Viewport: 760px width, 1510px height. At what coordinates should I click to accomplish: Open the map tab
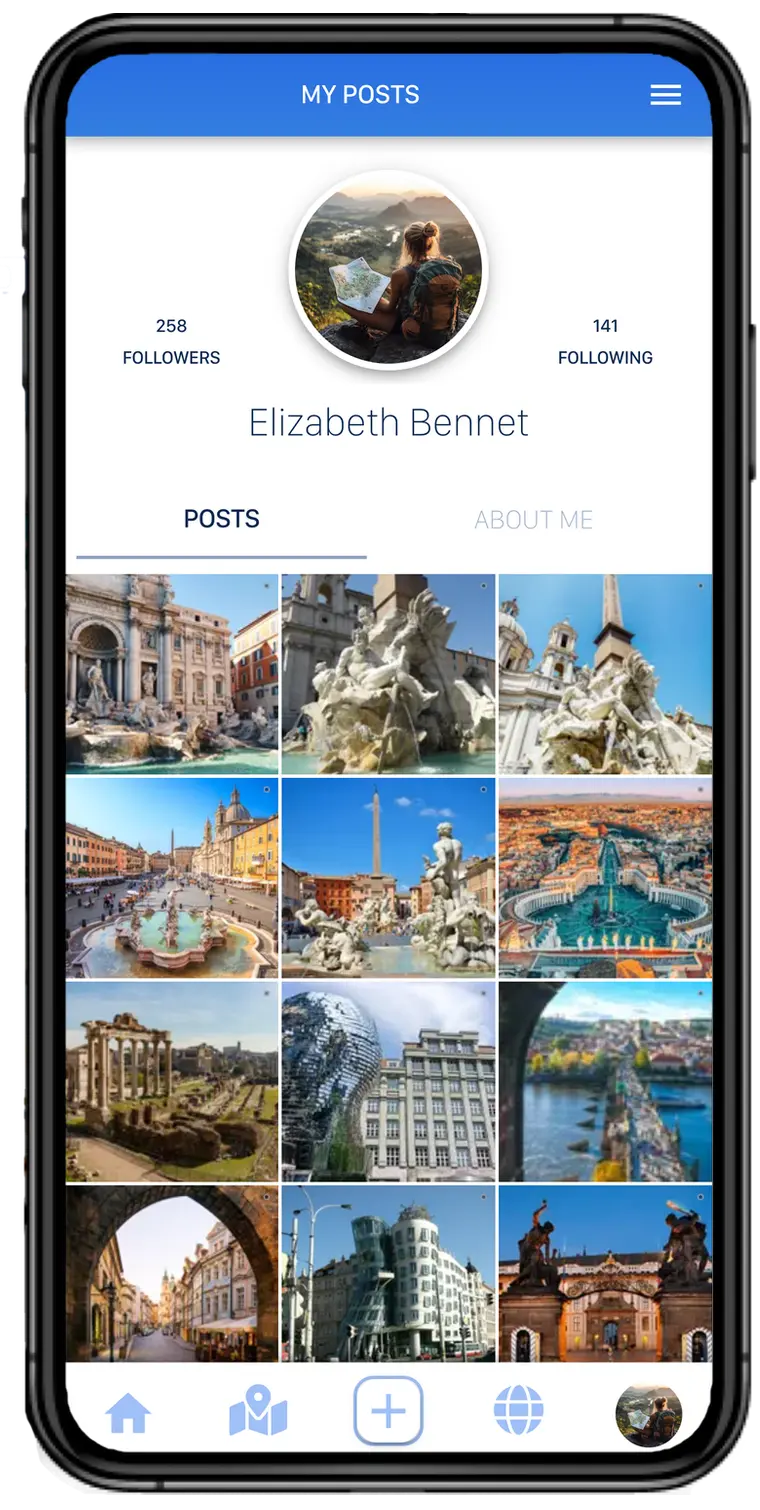click(258, 1413)
